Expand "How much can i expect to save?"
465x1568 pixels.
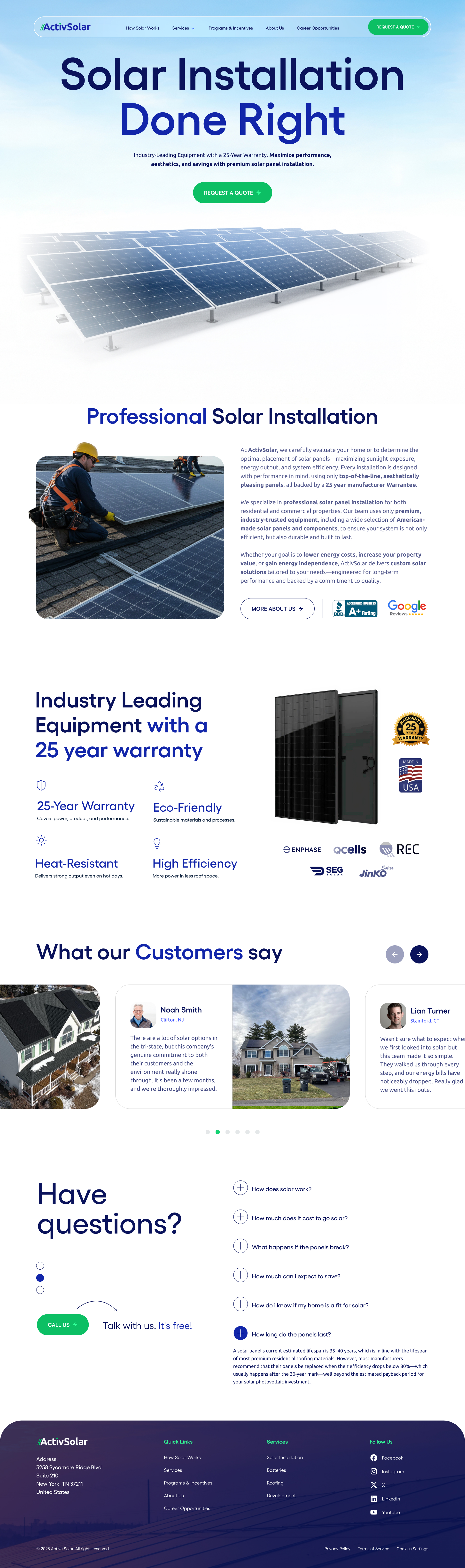click(x=240, y=1276)
